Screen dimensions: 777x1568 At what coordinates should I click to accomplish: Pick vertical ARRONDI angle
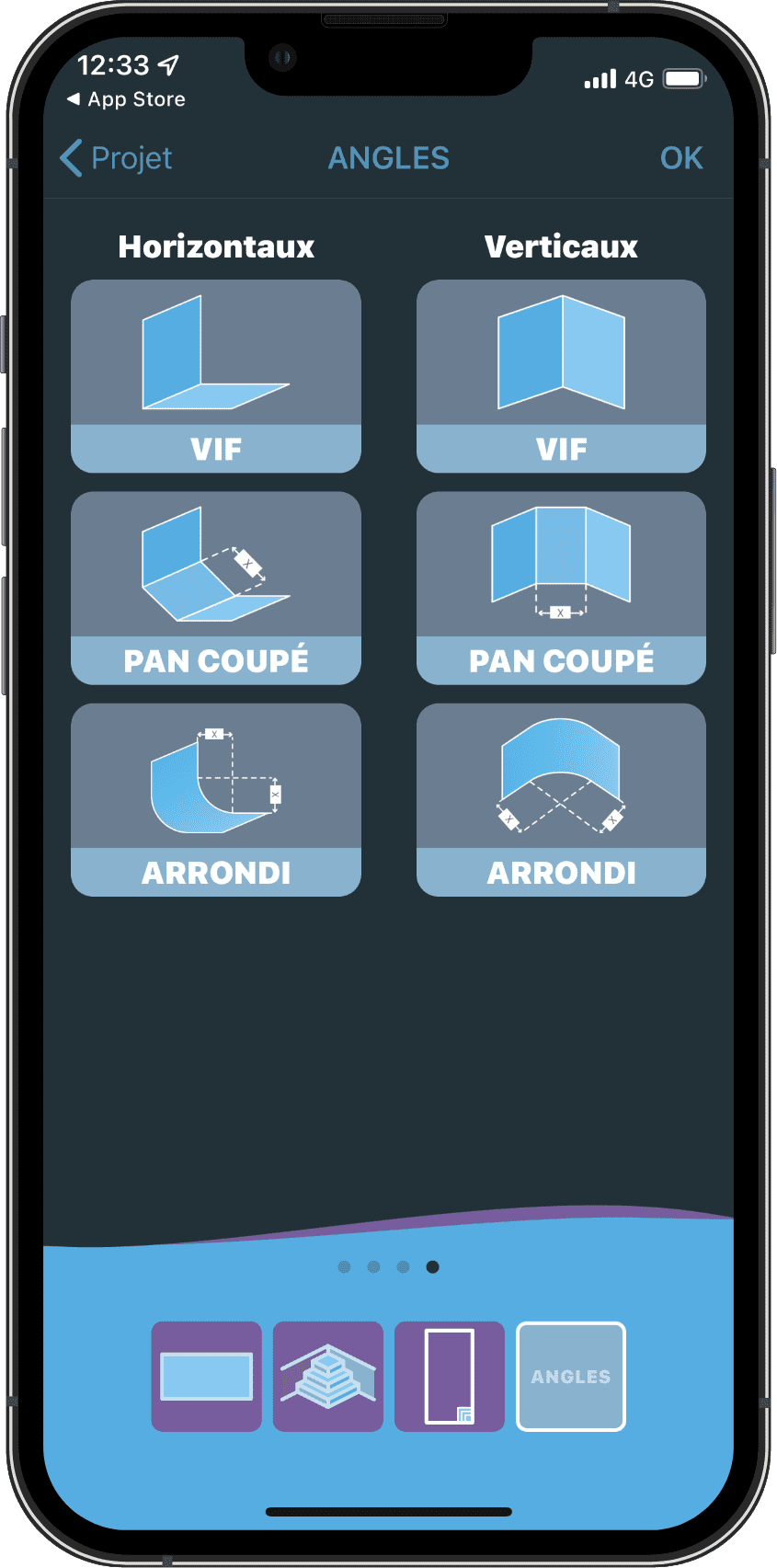click(x=561, y=799)
